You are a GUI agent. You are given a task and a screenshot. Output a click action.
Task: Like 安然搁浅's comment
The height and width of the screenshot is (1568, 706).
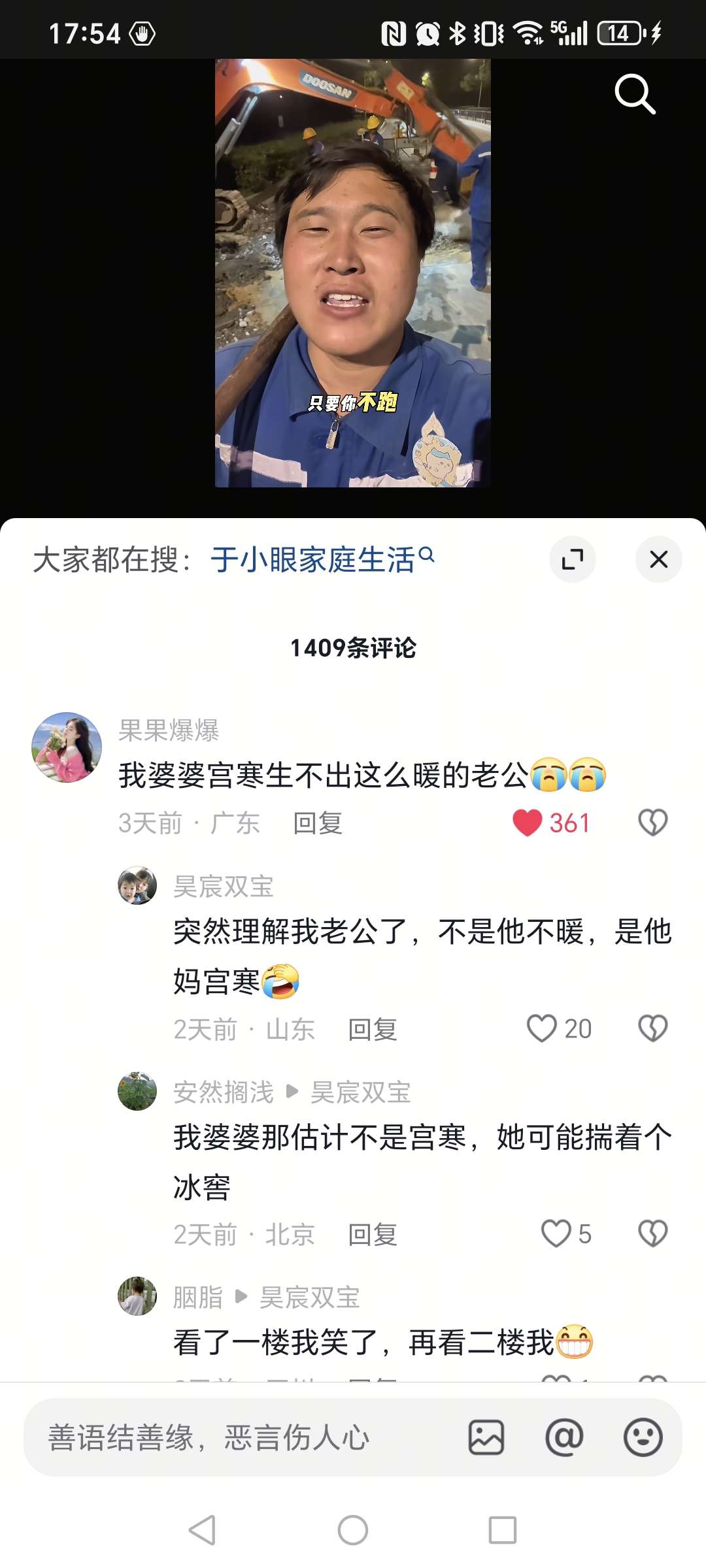pyautogui.click(x=556, y=1233)
